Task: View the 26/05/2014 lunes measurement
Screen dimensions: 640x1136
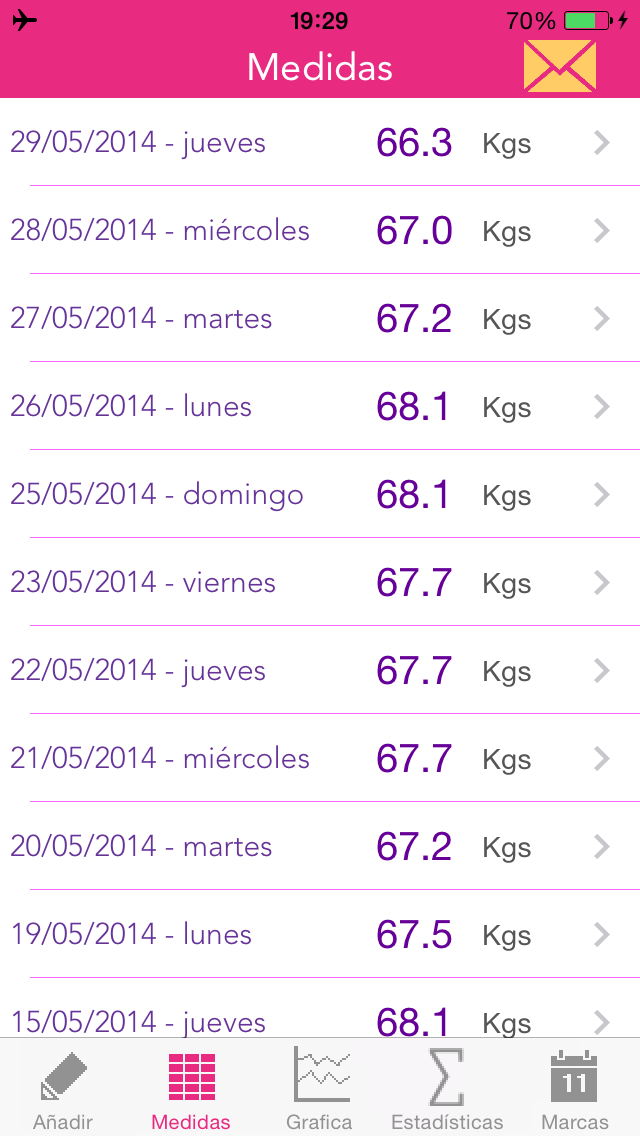Action: click(x=320, y=406)
